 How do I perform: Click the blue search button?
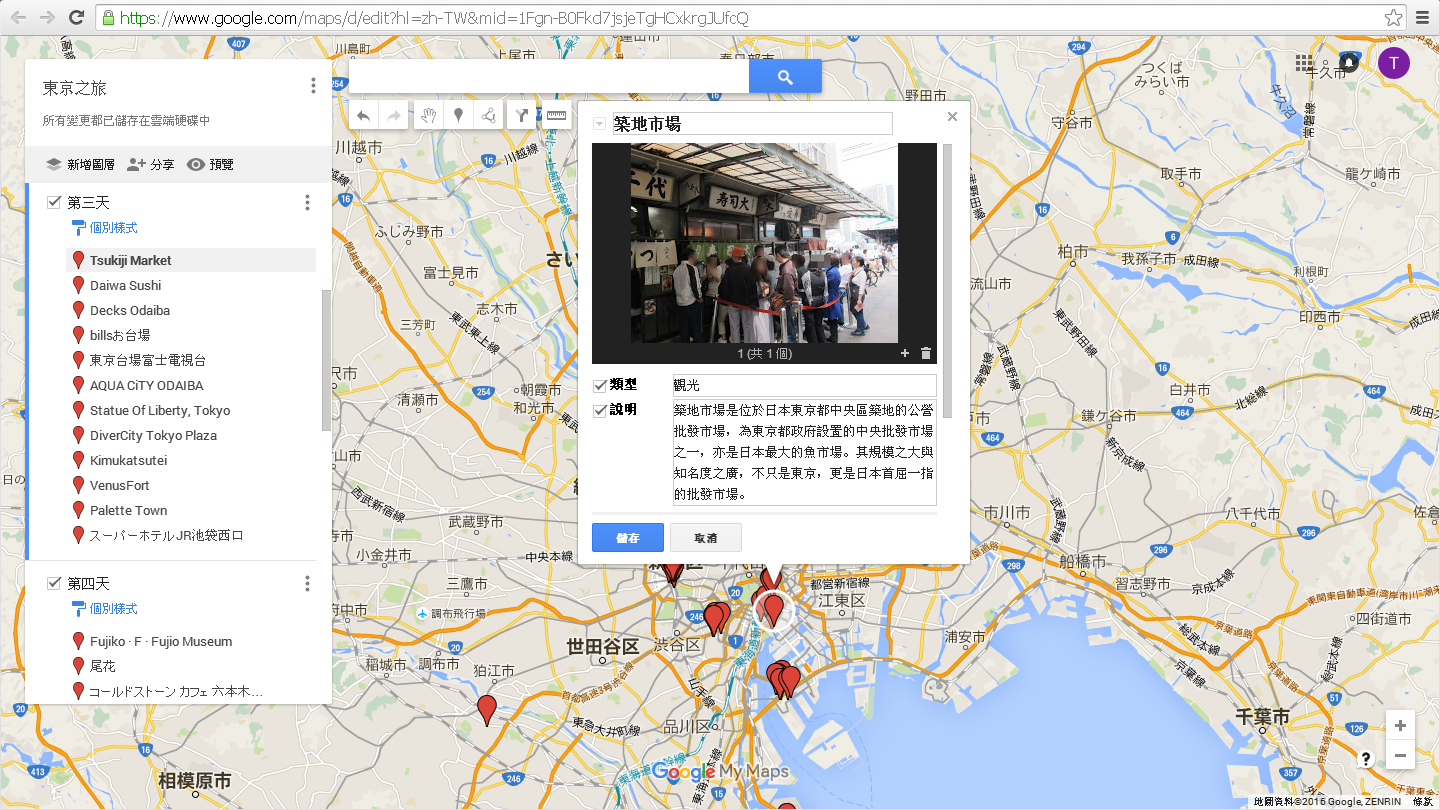click(x=785, y=76)
